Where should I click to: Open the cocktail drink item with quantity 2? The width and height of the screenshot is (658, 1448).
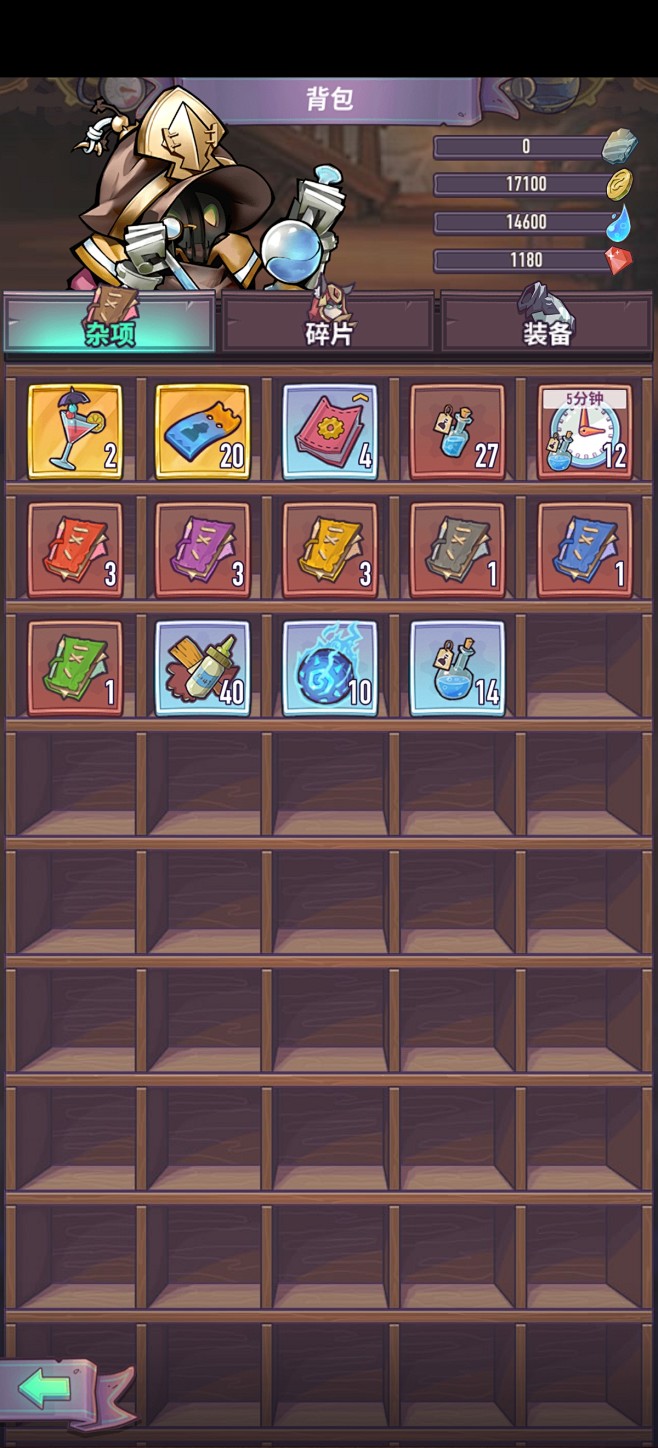[75, 431]
